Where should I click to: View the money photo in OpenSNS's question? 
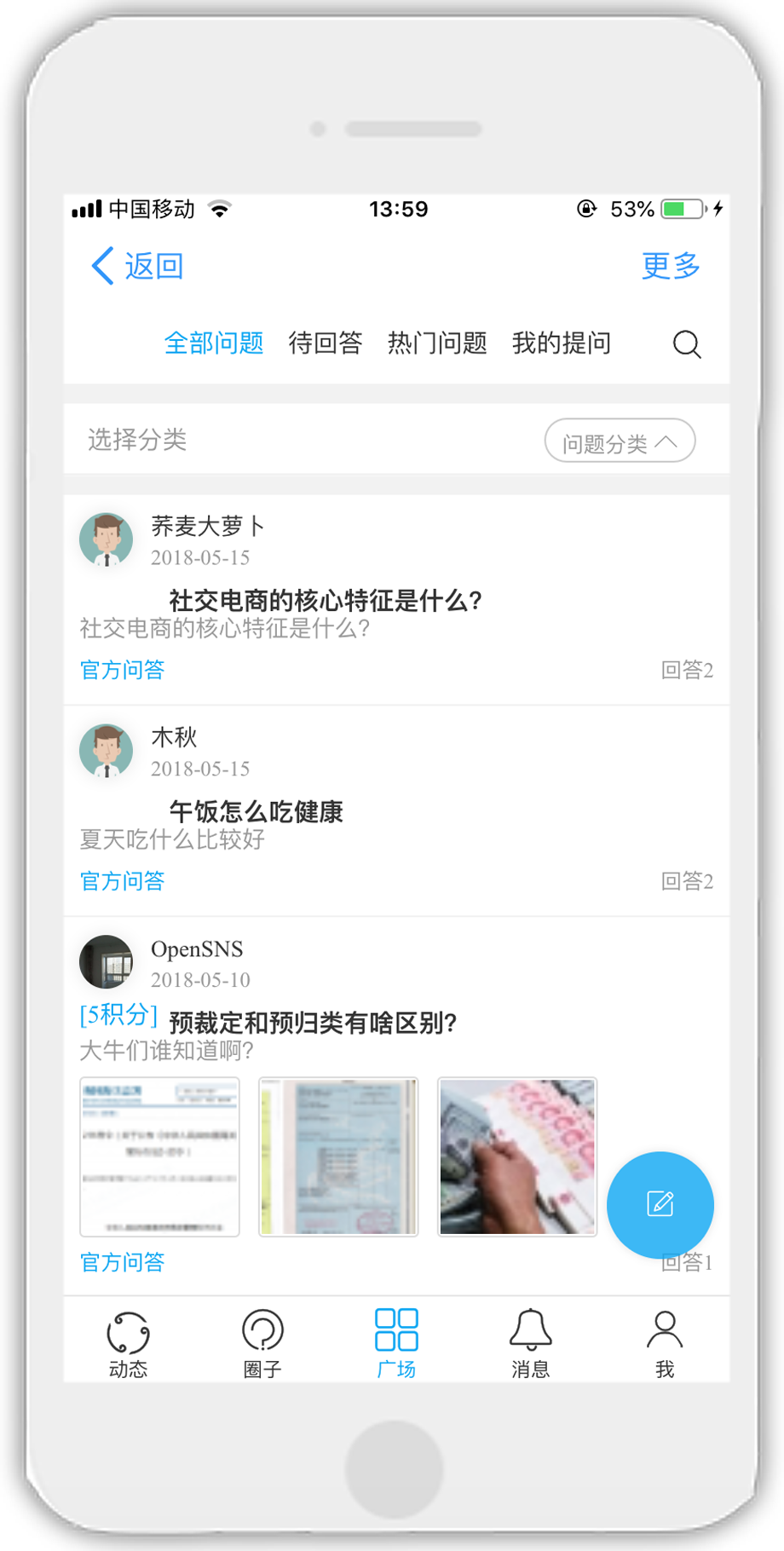516,1156
